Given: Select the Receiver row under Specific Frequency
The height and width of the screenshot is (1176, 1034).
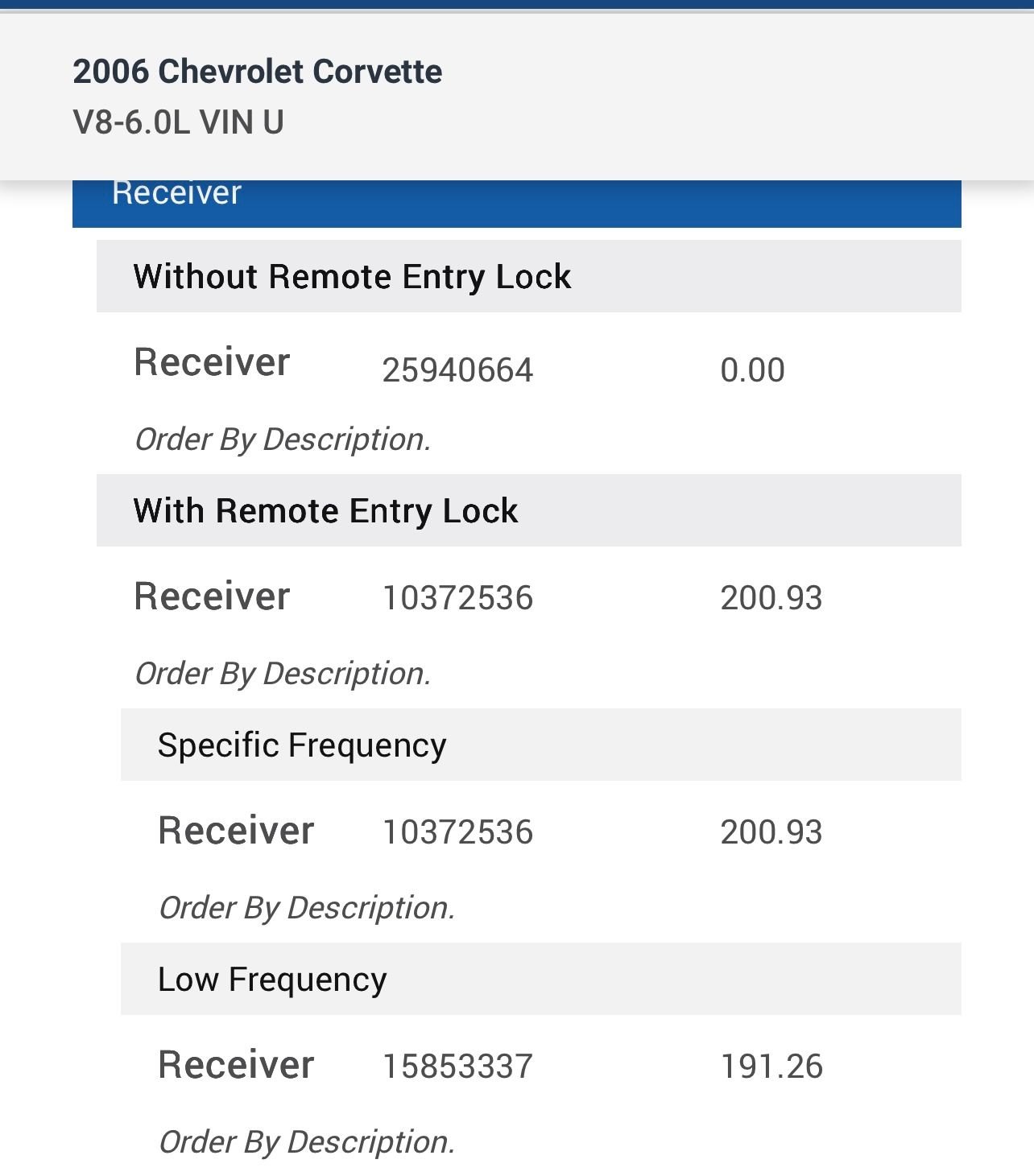Looking at the screenshot, I should [x=236, y=831].
